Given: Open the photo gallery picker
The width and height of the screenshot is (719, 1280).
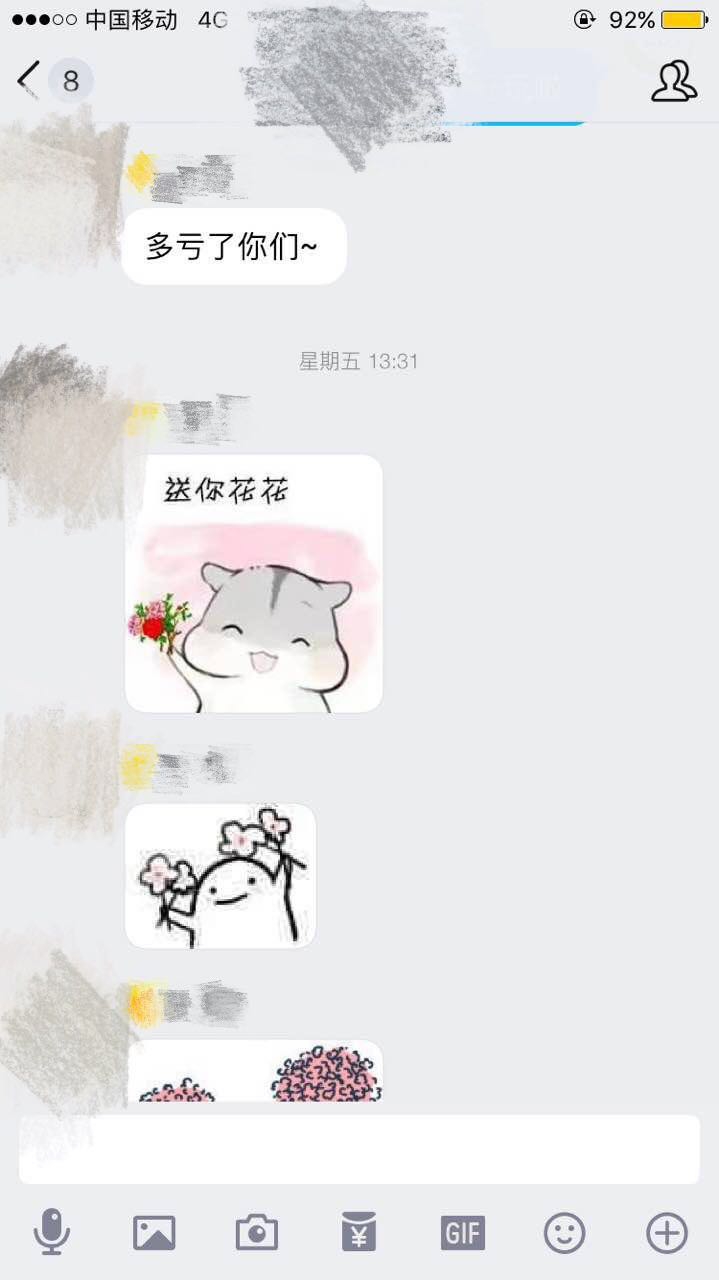Looking at the screenshot, I should pos(154,1232).
